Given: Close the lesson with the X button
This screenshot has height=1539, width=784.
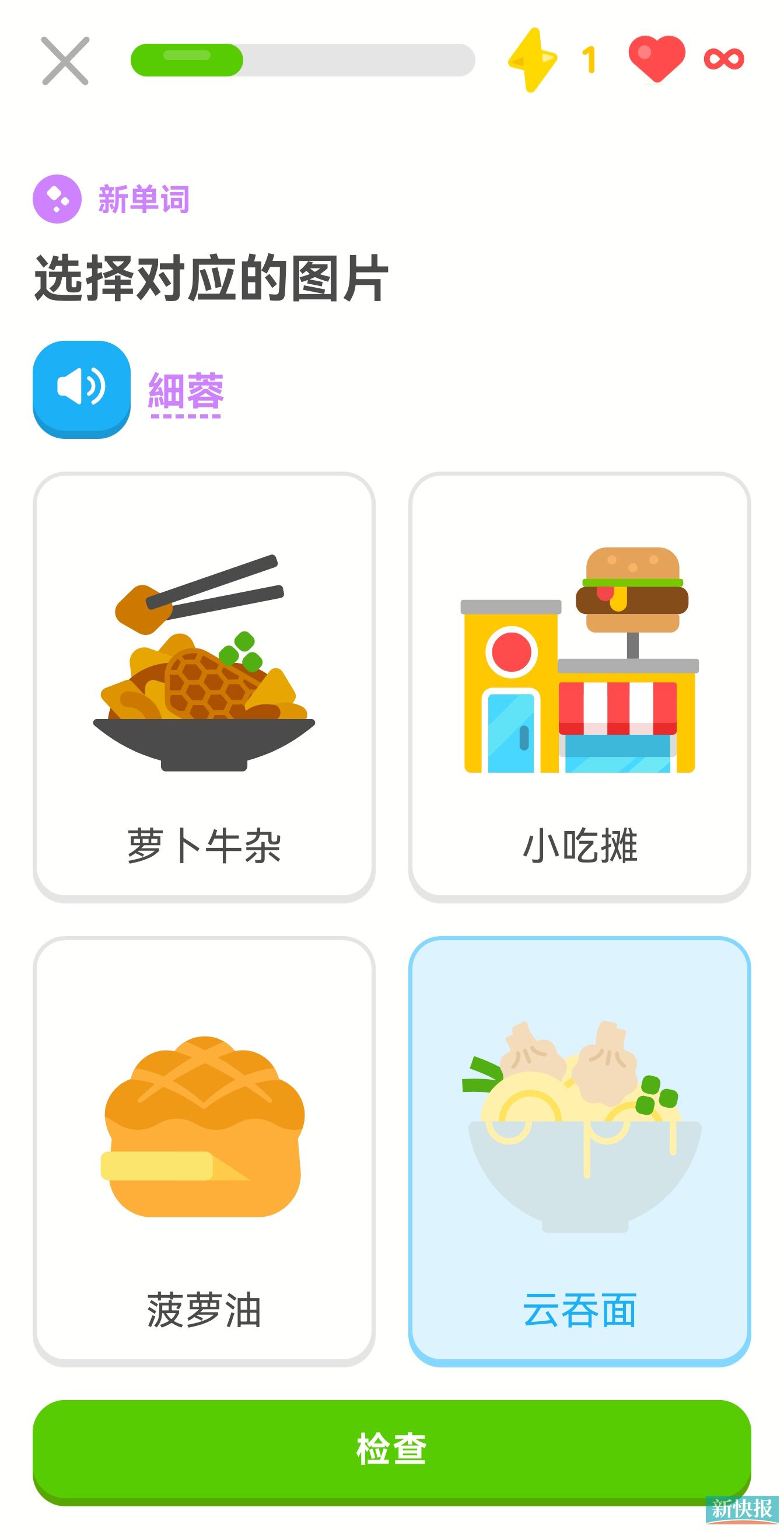Looking at the screenshot, I should click(65, 61).
